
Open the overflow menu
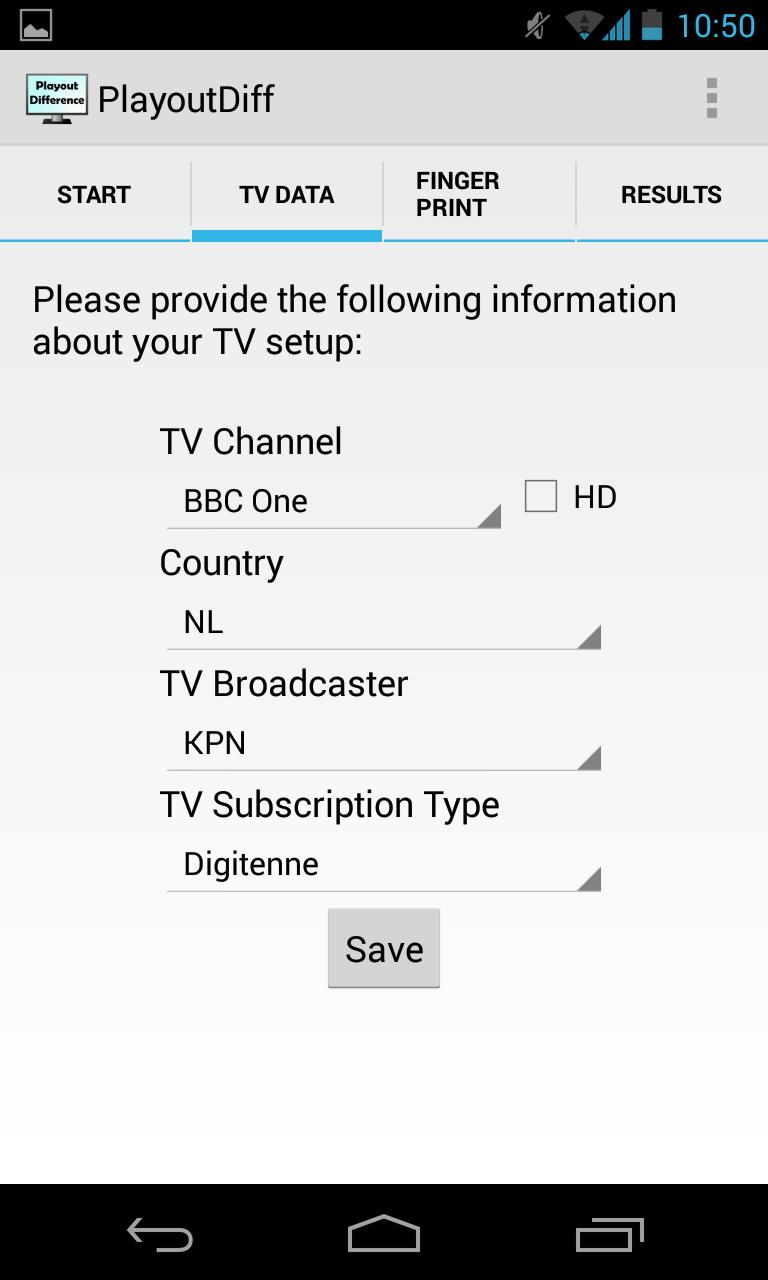pos(713,98)
